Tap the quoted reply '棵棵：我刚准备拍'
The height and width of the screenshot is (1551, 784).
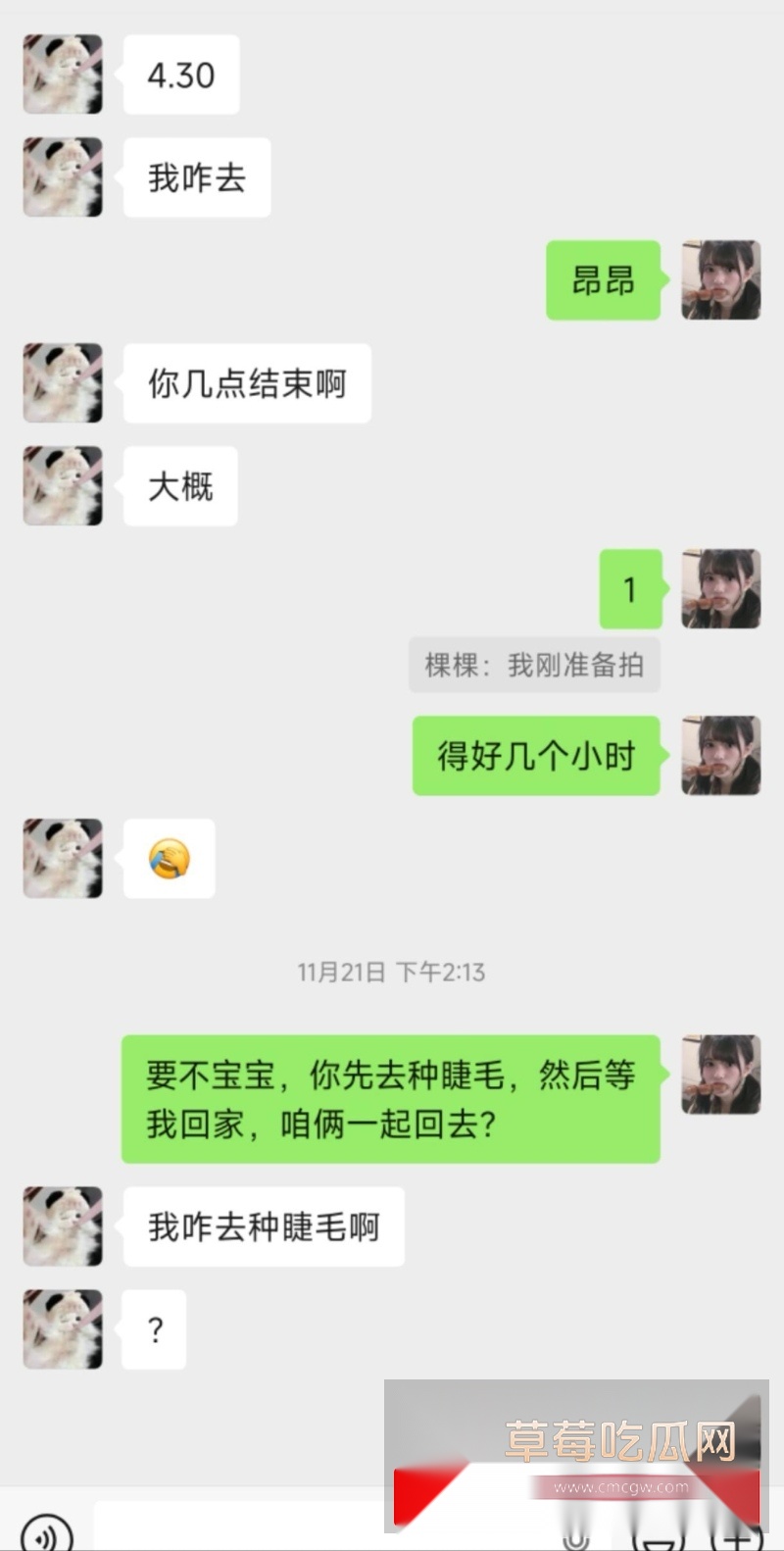[x=534, y=664]
